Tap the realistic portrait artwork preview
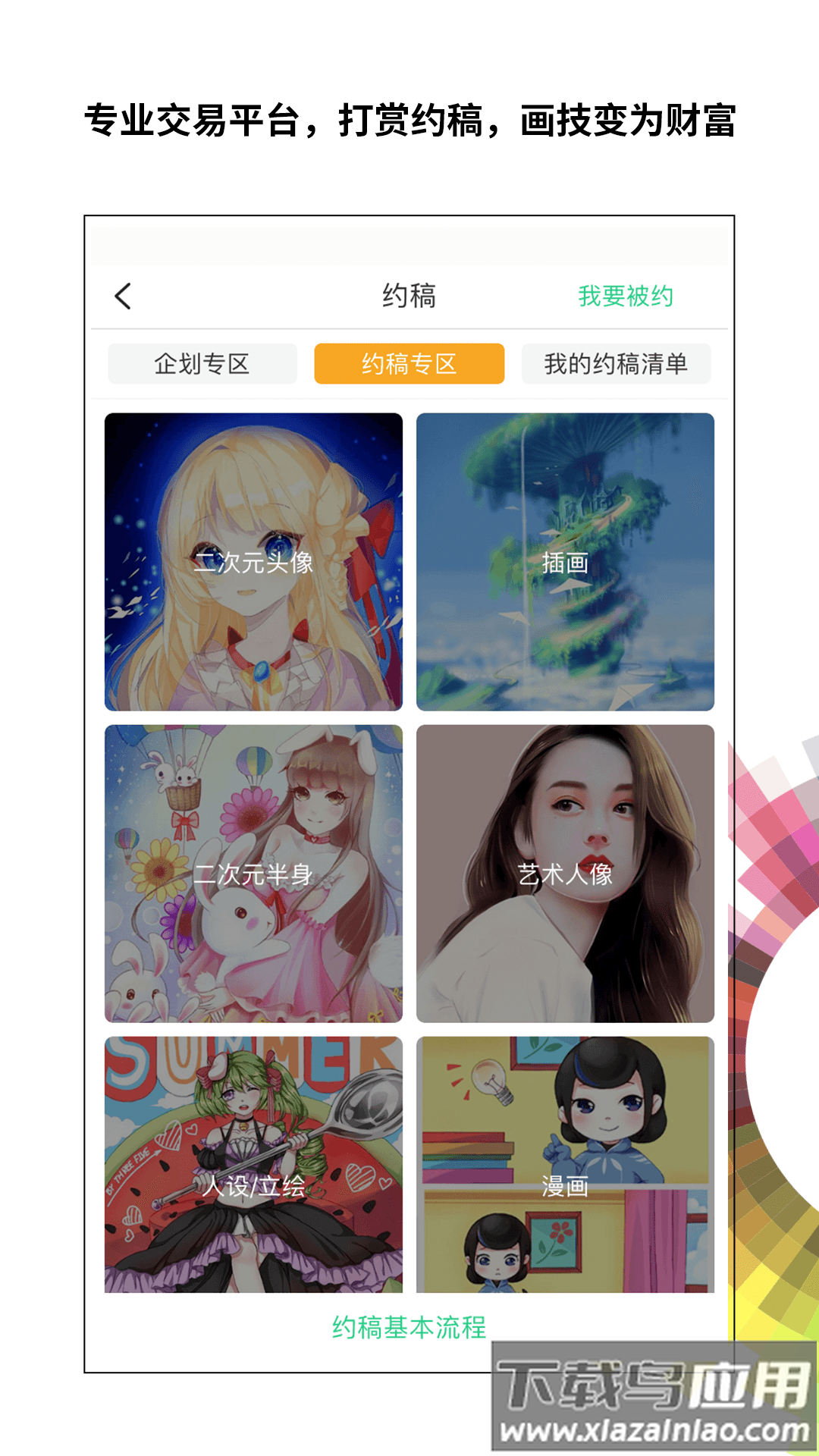 click(x=564, y=872)
